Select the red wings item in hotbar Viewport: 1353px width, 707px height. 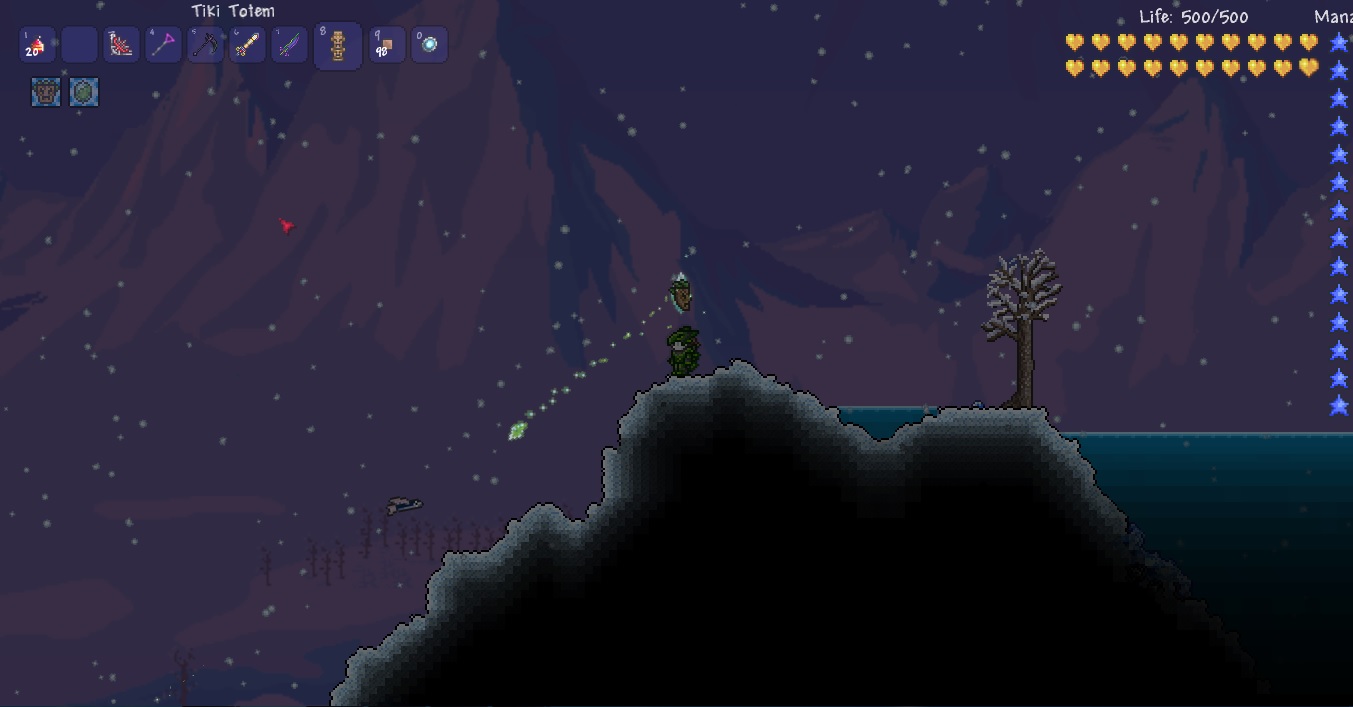121,45
